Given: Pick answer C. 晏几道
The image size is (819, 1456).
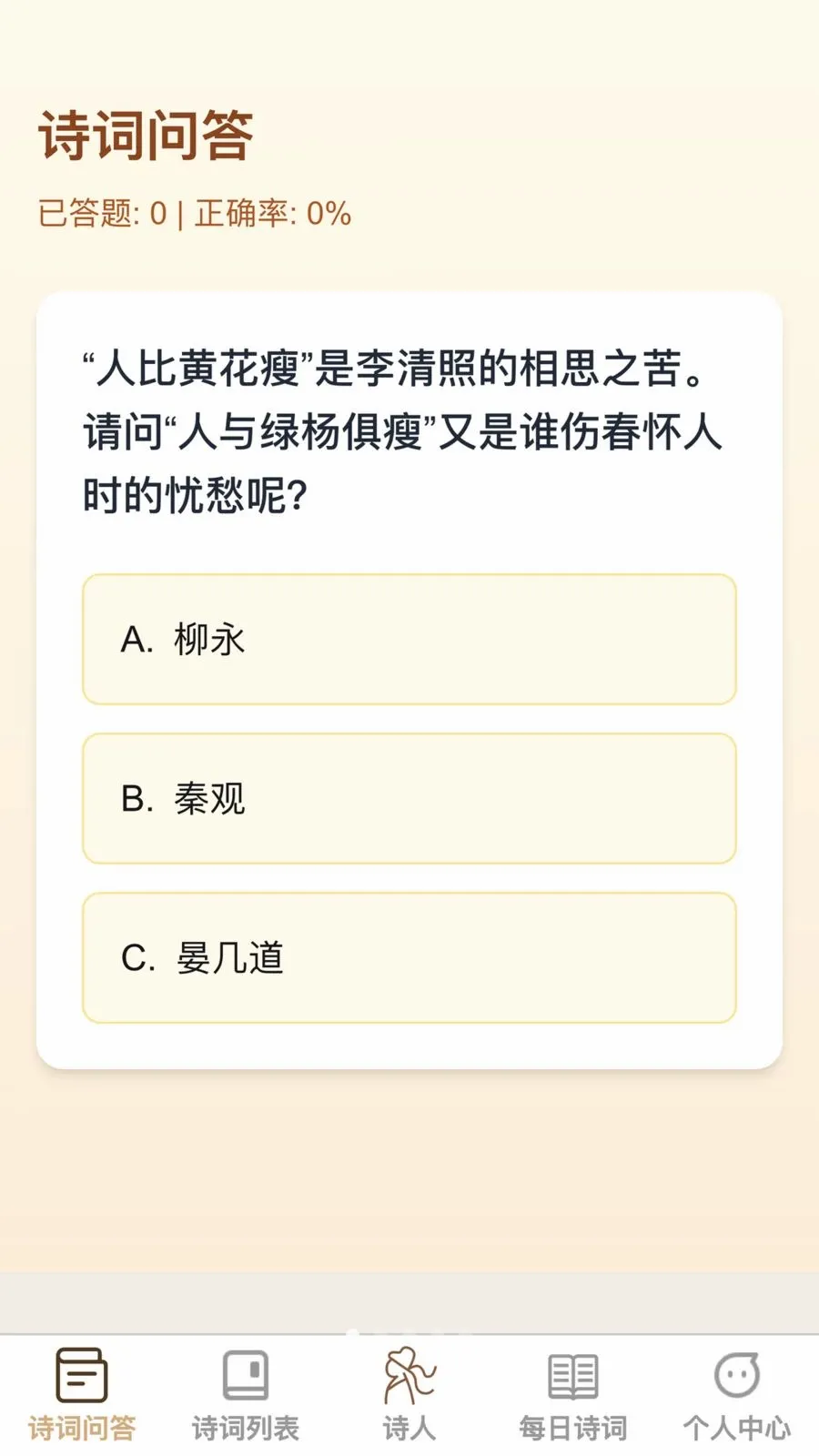Looking at the screenshot, I should tap(409, 957).
